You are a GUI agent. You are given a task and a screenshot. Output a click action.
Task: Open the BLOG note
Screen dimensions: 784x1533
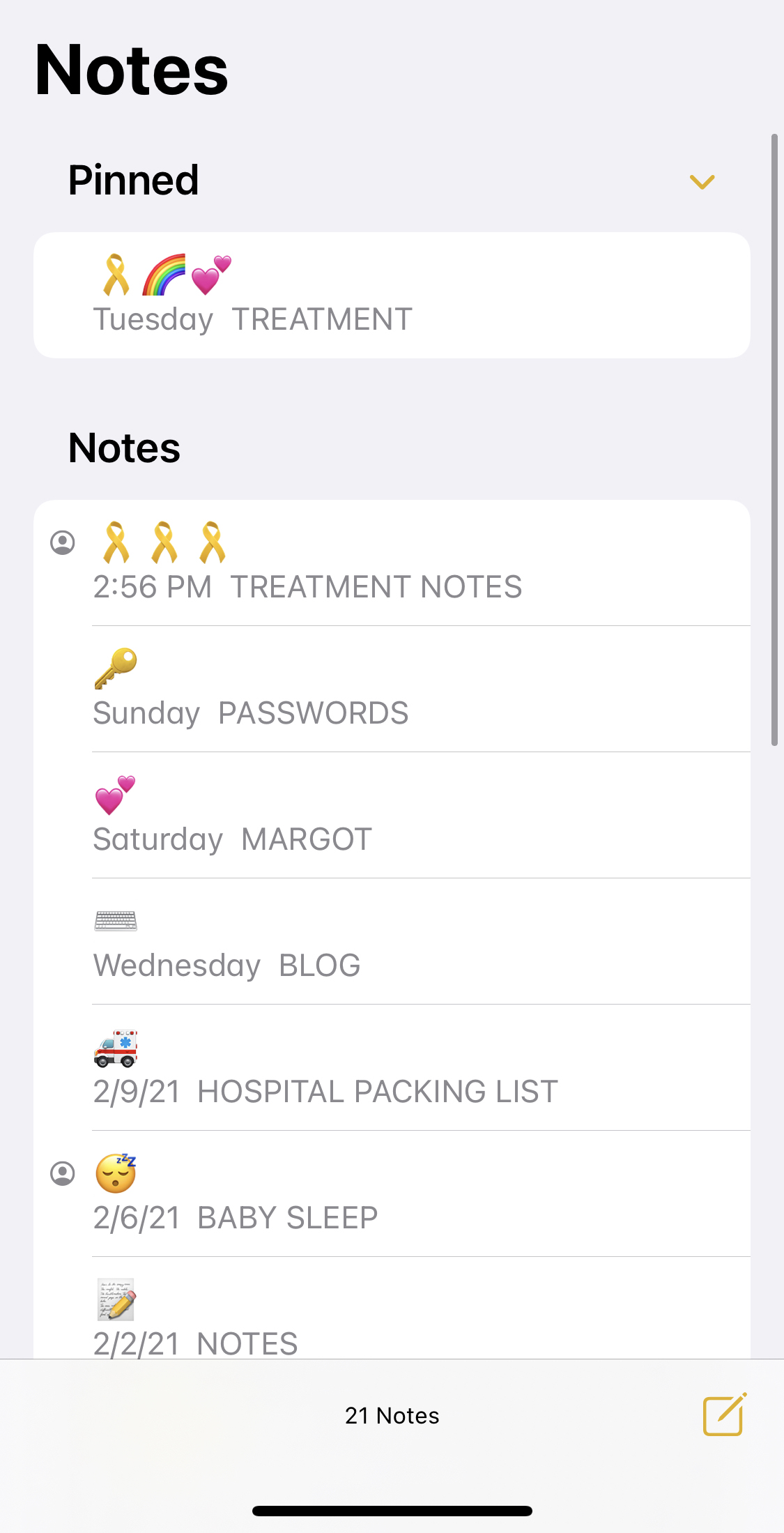point(392,942)
